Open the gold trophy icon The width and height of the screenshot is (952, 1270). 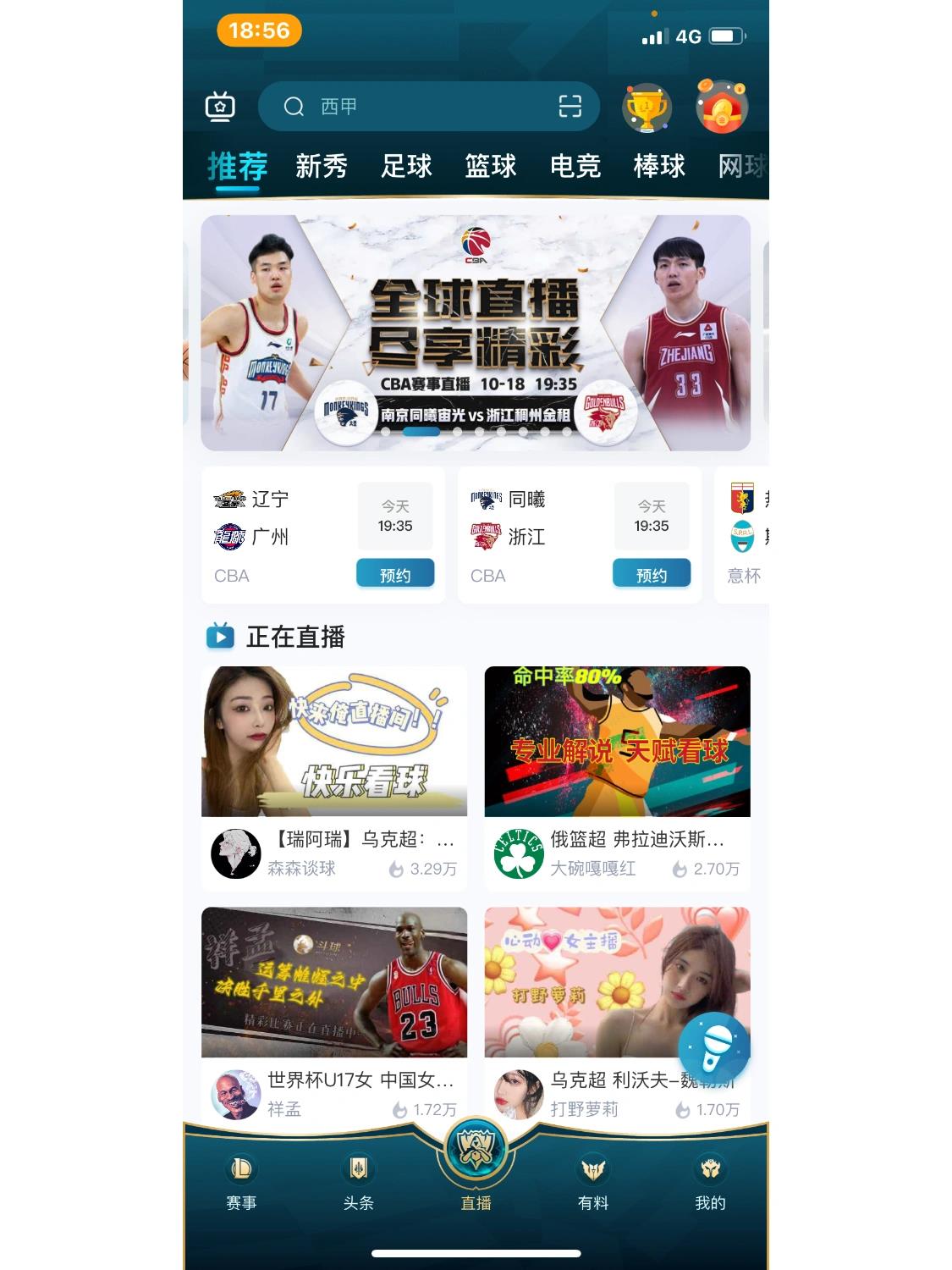(x=647, y=108)
